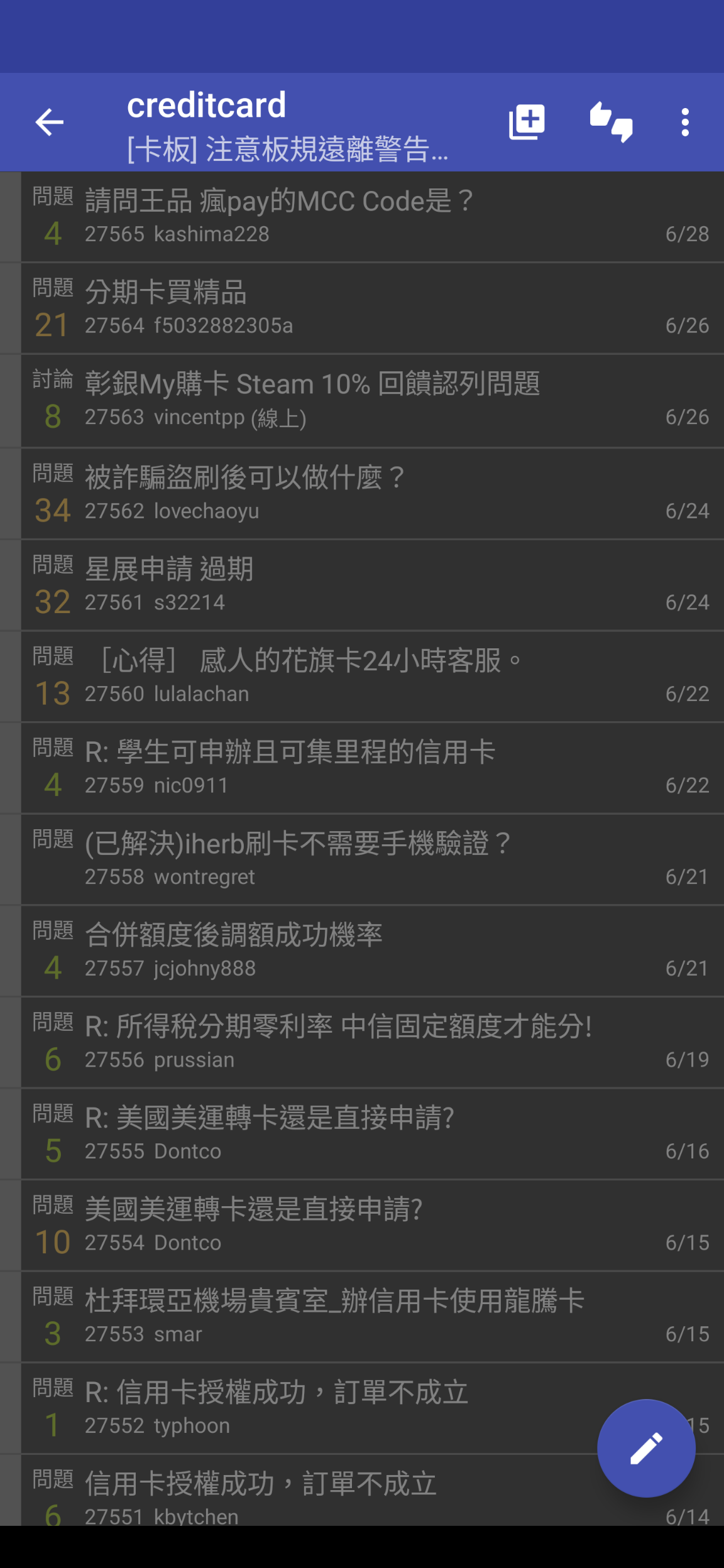Open post about 王品 瘋pay MCC Code
This screenshot has width=724, height=1568.
[372, 217]
